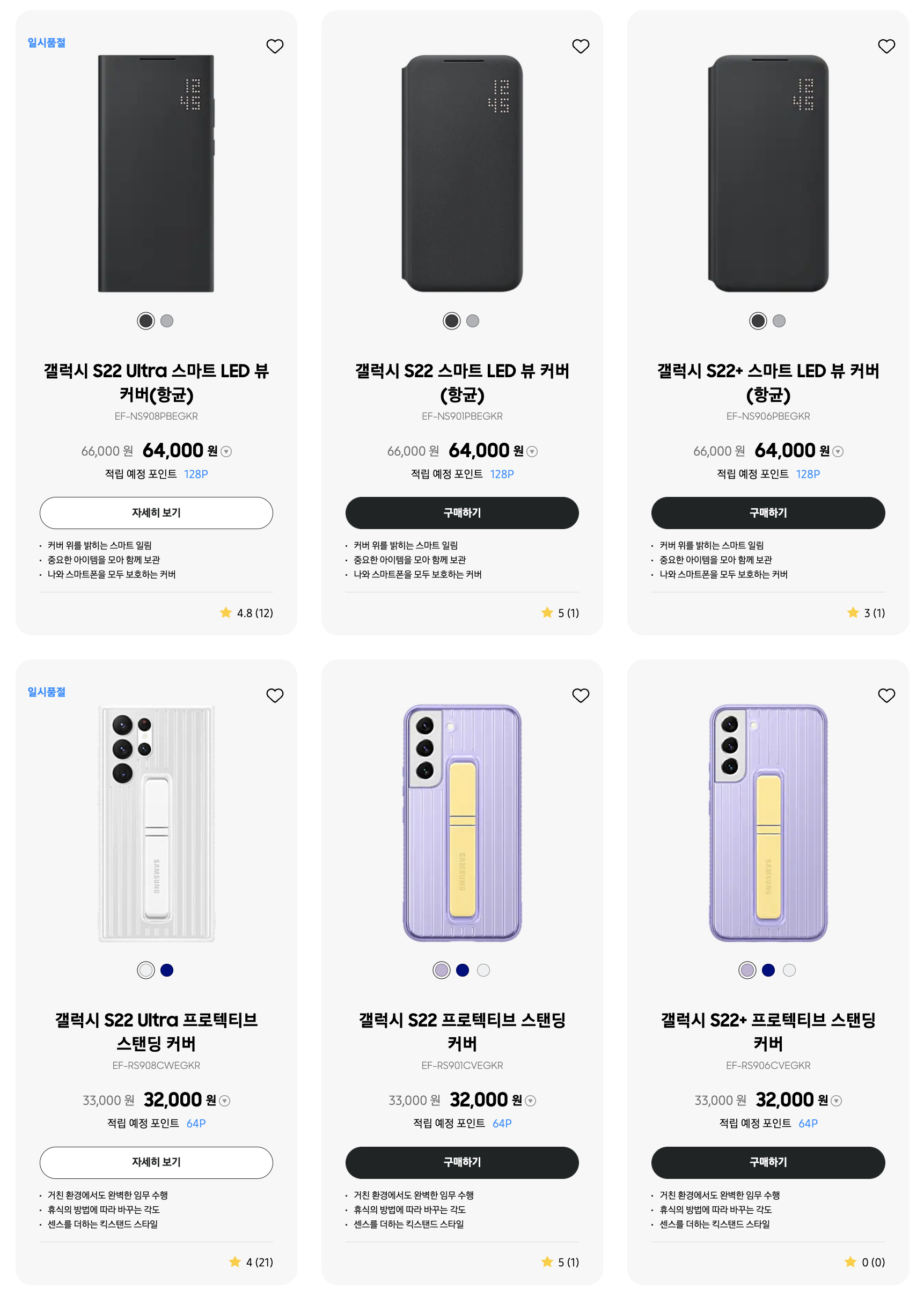Add S22 Ultra LED view cover to wishlist

pos(275,46)
